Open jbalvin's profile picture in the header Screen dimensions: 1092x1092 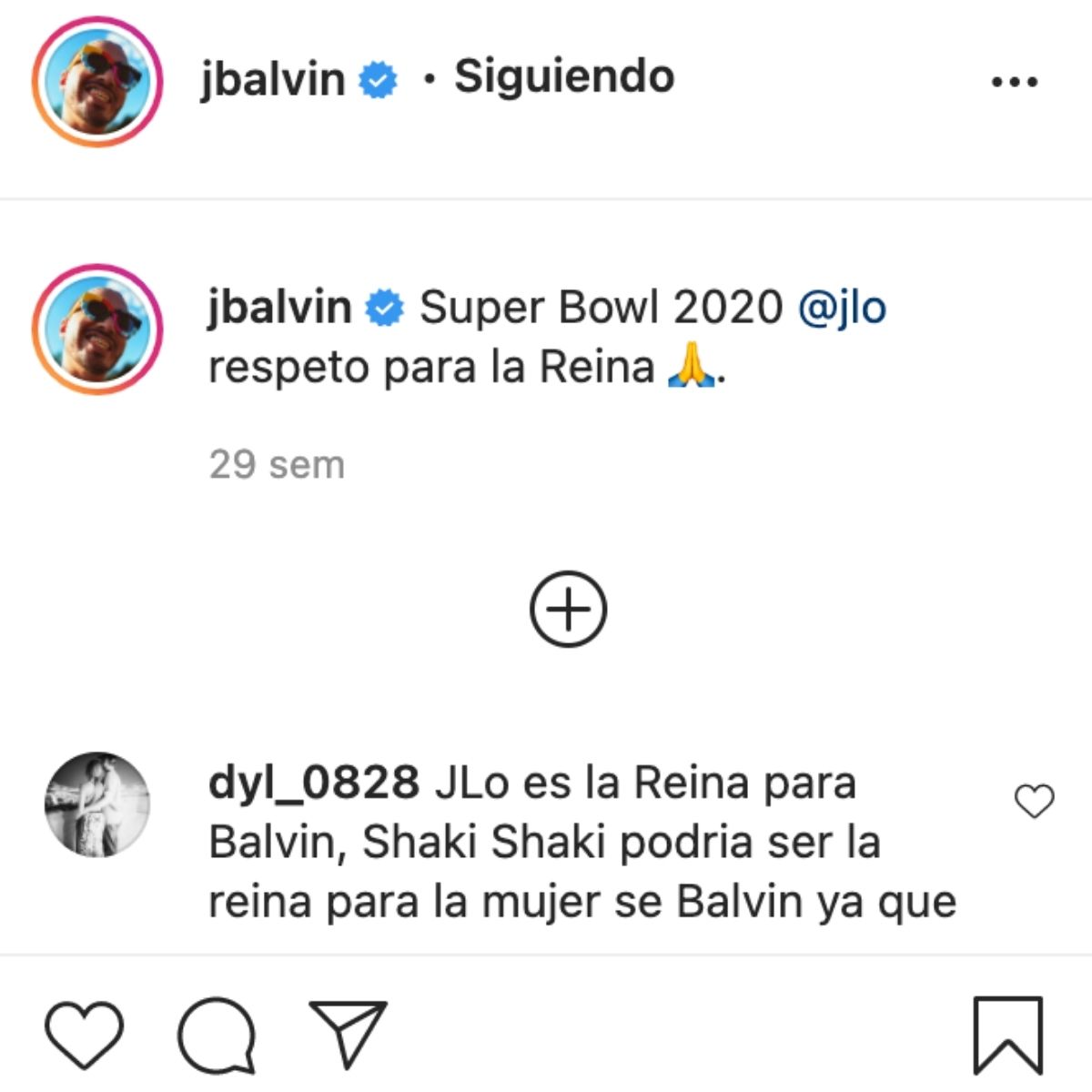coord(97,81)
